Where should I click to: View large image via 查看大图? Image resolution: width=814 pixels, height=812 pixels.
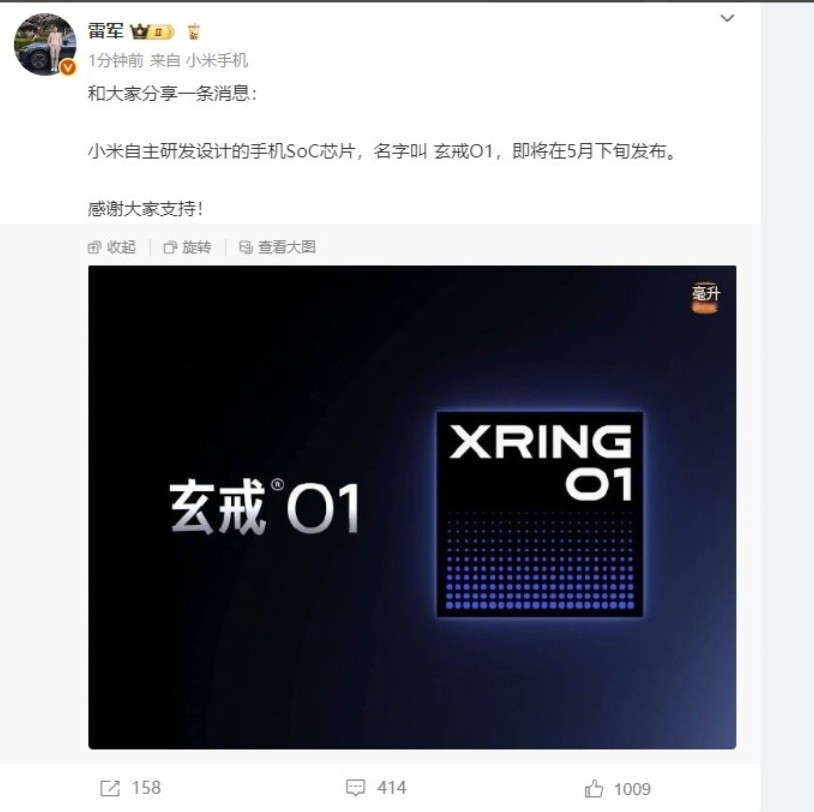277,247
